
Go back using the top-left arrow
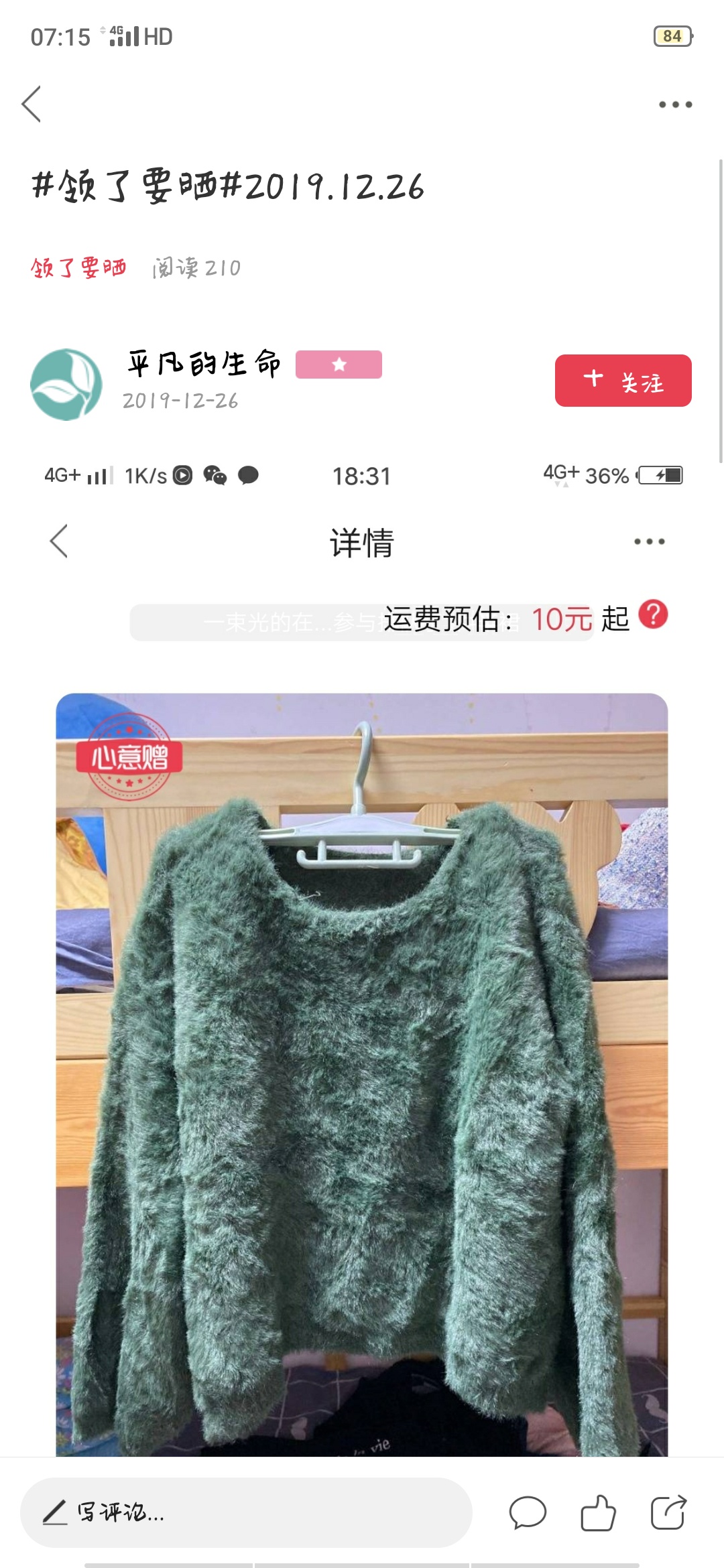[x=32, y=104]
